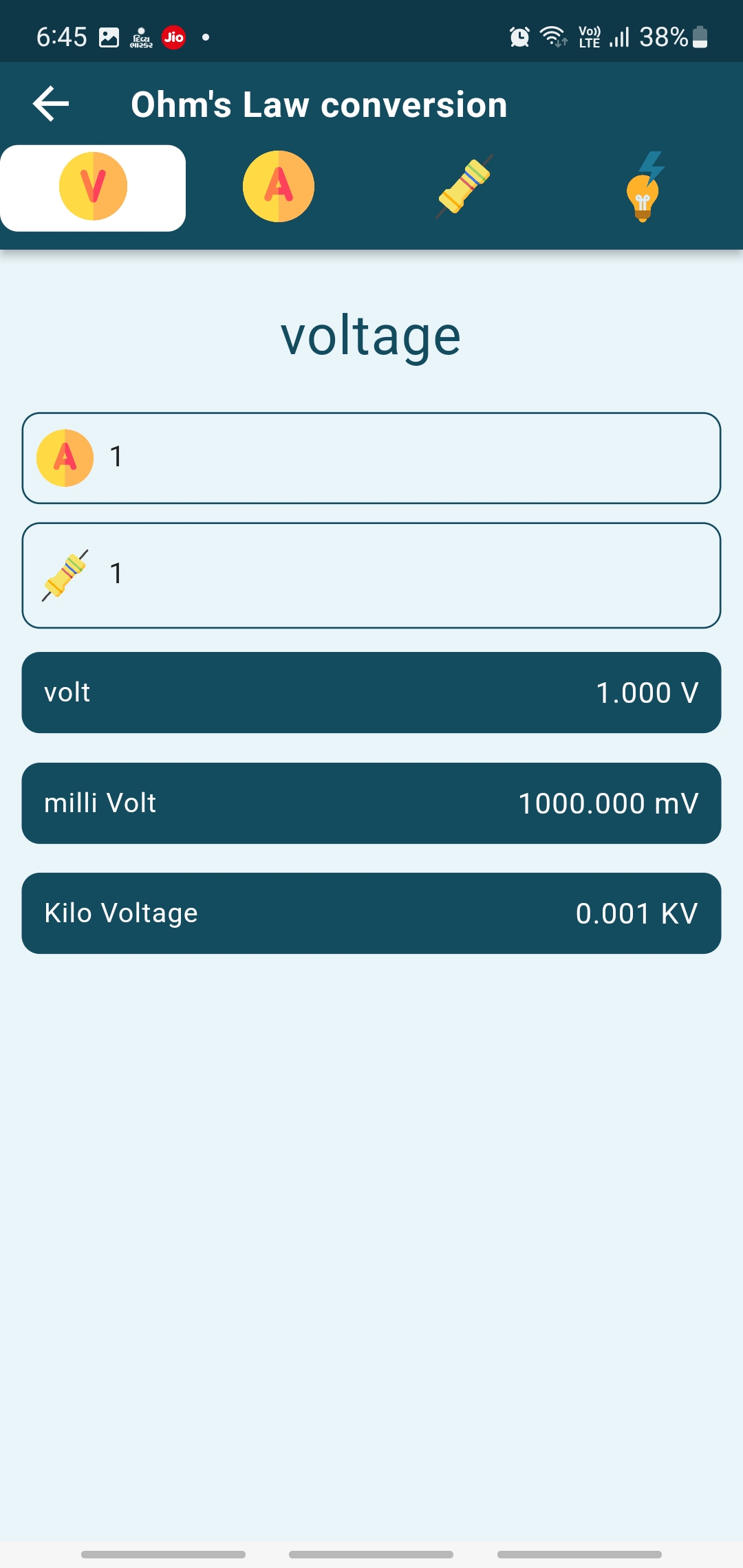743x1568 pixels.
Task: Select the voltage (V) tab
Action: (93, 187)
